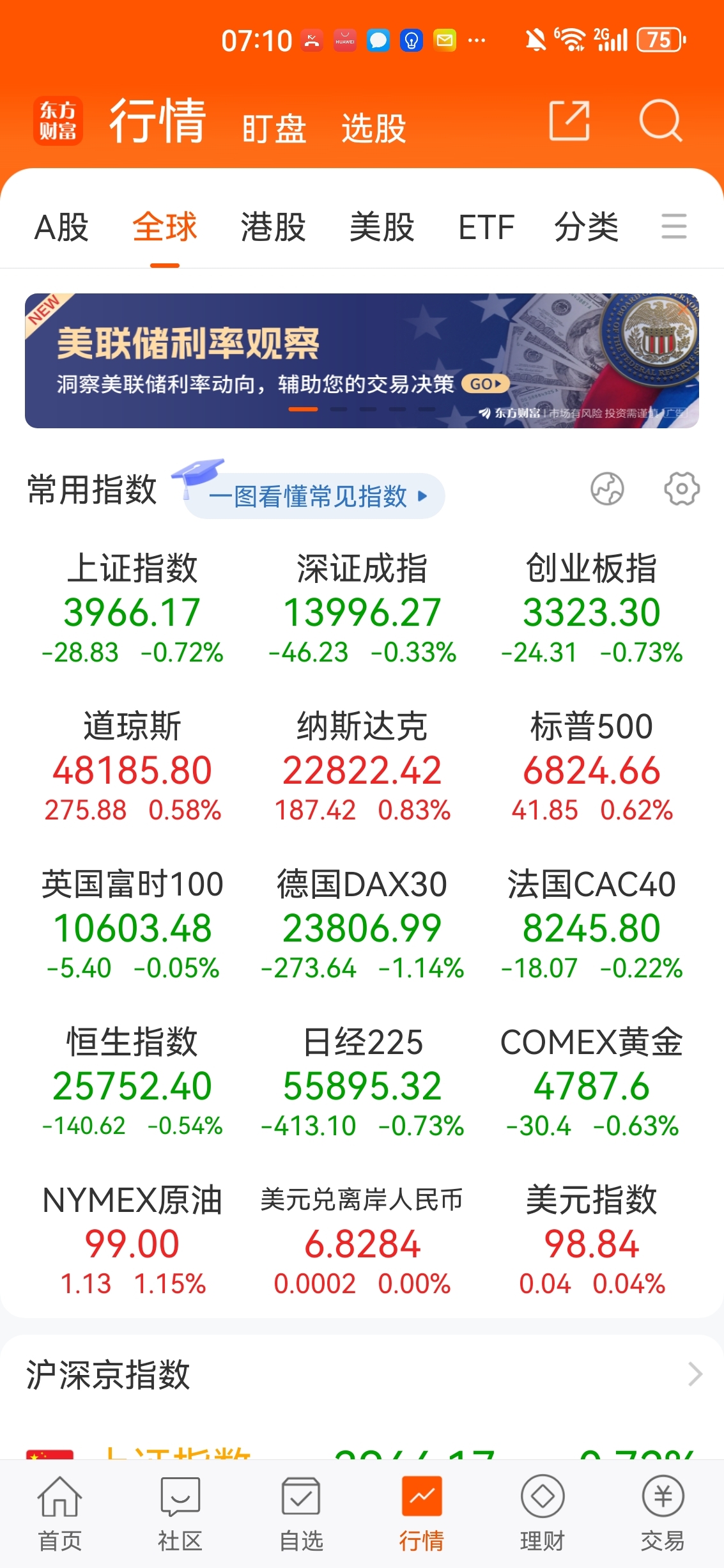
Task: Open the search magnifier icon
Action: (661, 120)
